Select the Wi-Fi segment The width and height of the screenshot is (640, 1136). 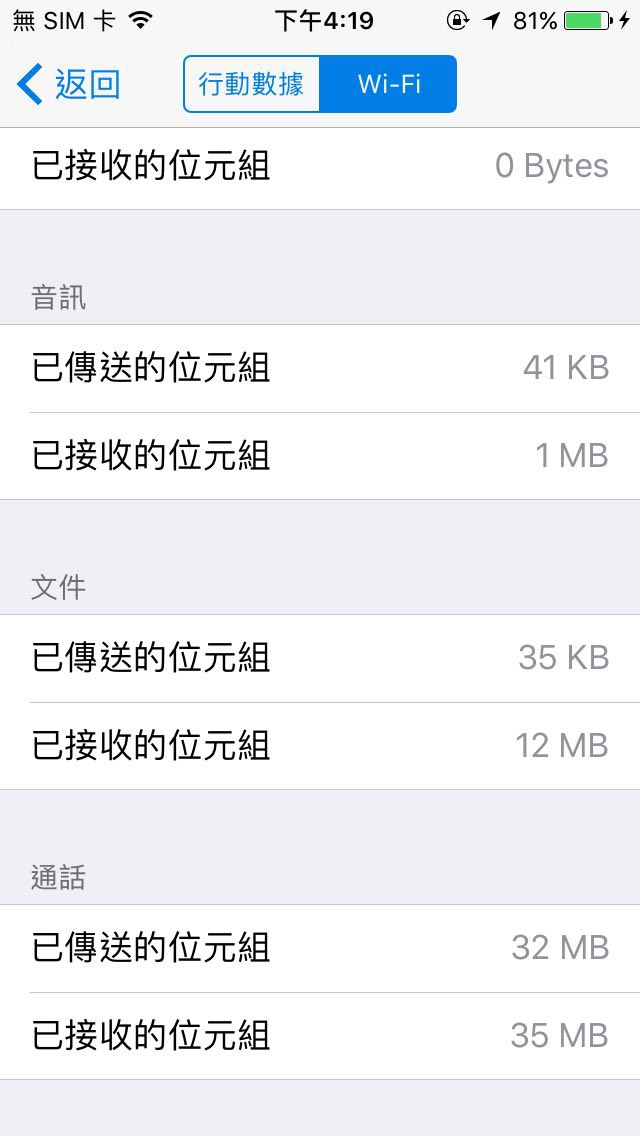pyautogui.click(x=388, y=84)
